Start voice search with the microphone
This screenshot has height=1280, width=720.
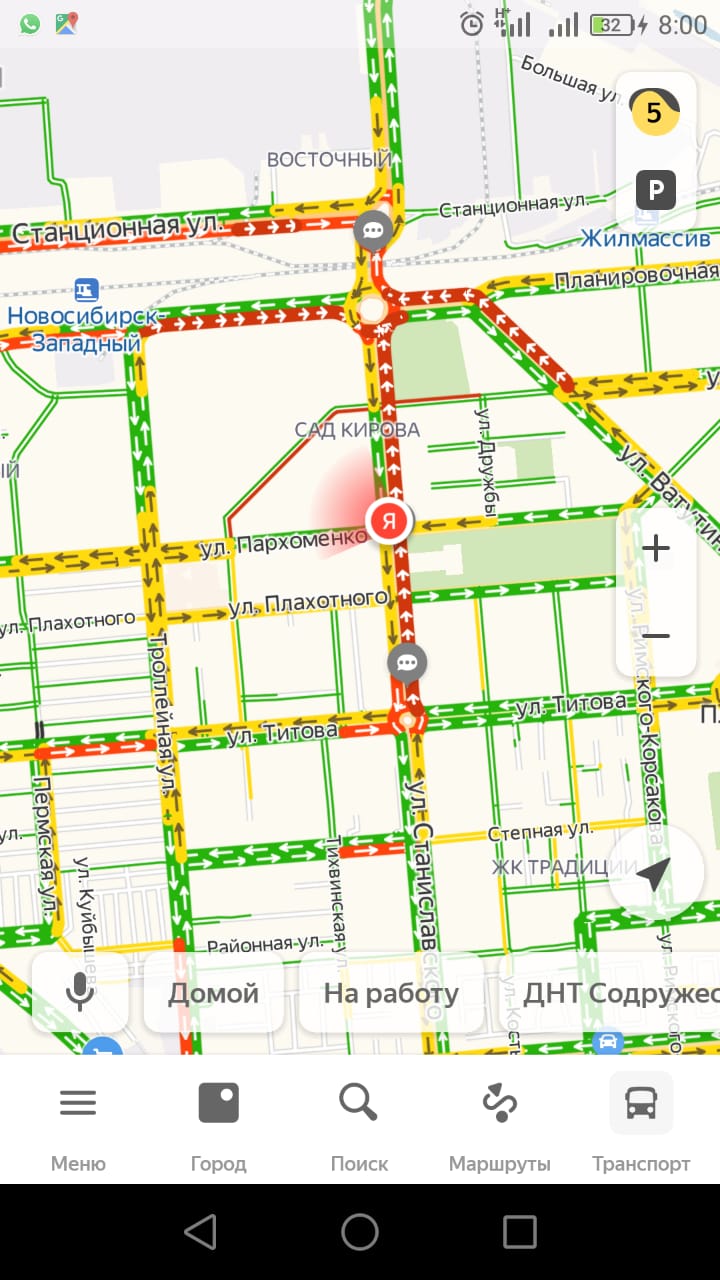click(x=79, y=993)
